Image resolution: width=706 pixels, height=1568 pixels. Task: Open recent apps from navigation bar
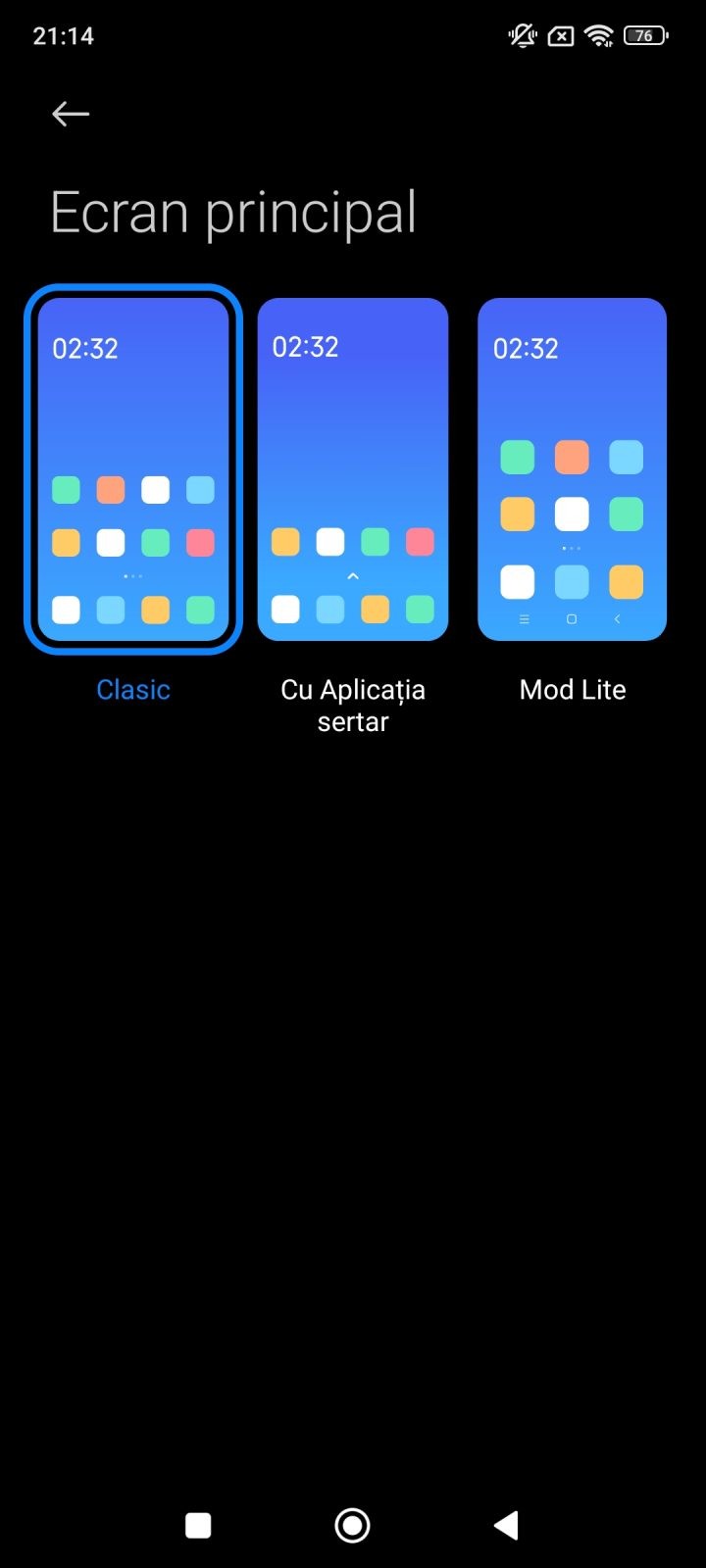[x=198, y=1525]
